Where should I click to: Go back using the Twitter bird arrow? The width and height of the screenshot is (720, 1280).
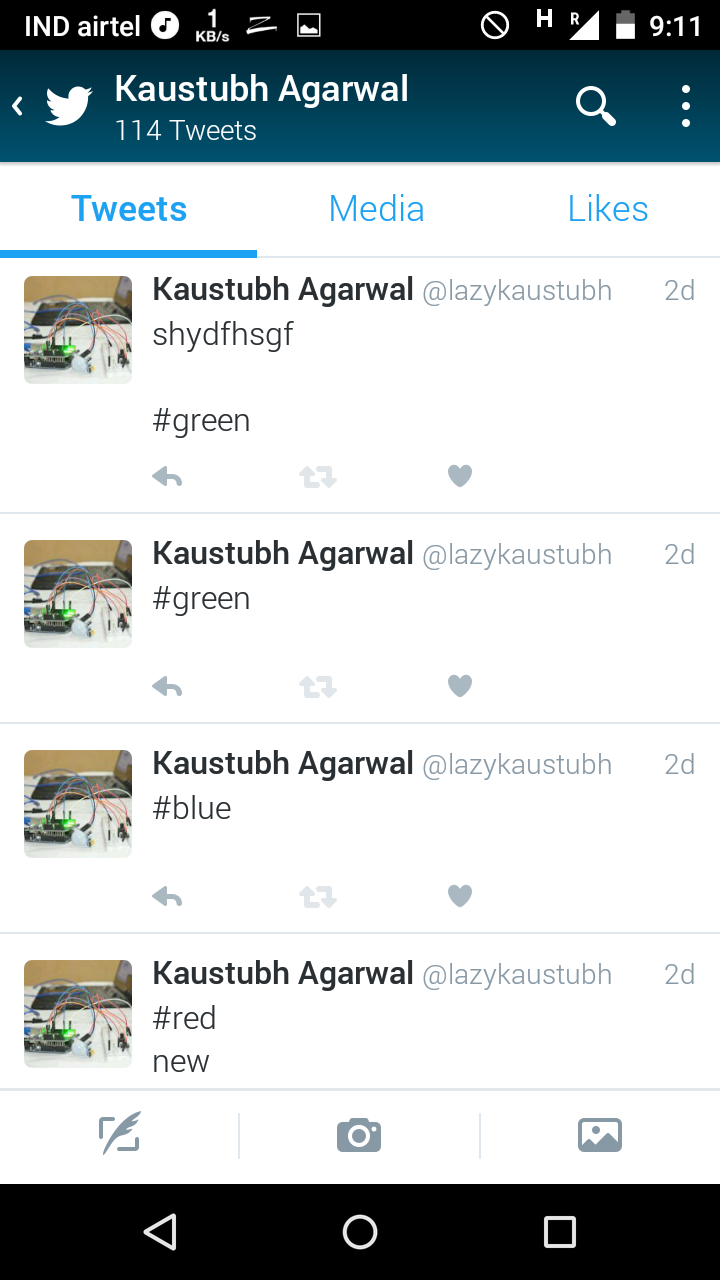[x=52, y=106]
